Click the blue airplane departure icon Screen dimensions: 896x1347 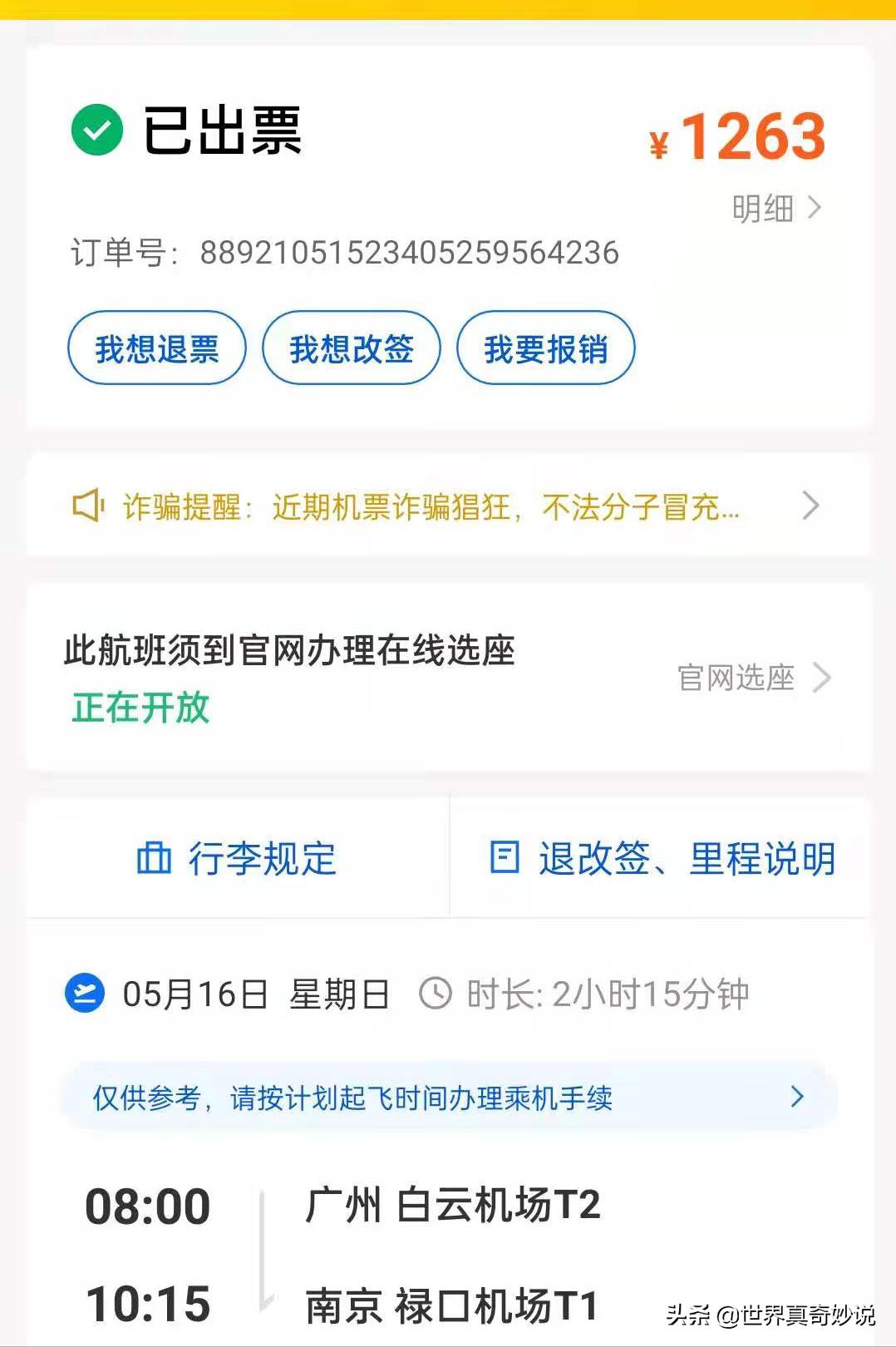click(x=83, y=991)
